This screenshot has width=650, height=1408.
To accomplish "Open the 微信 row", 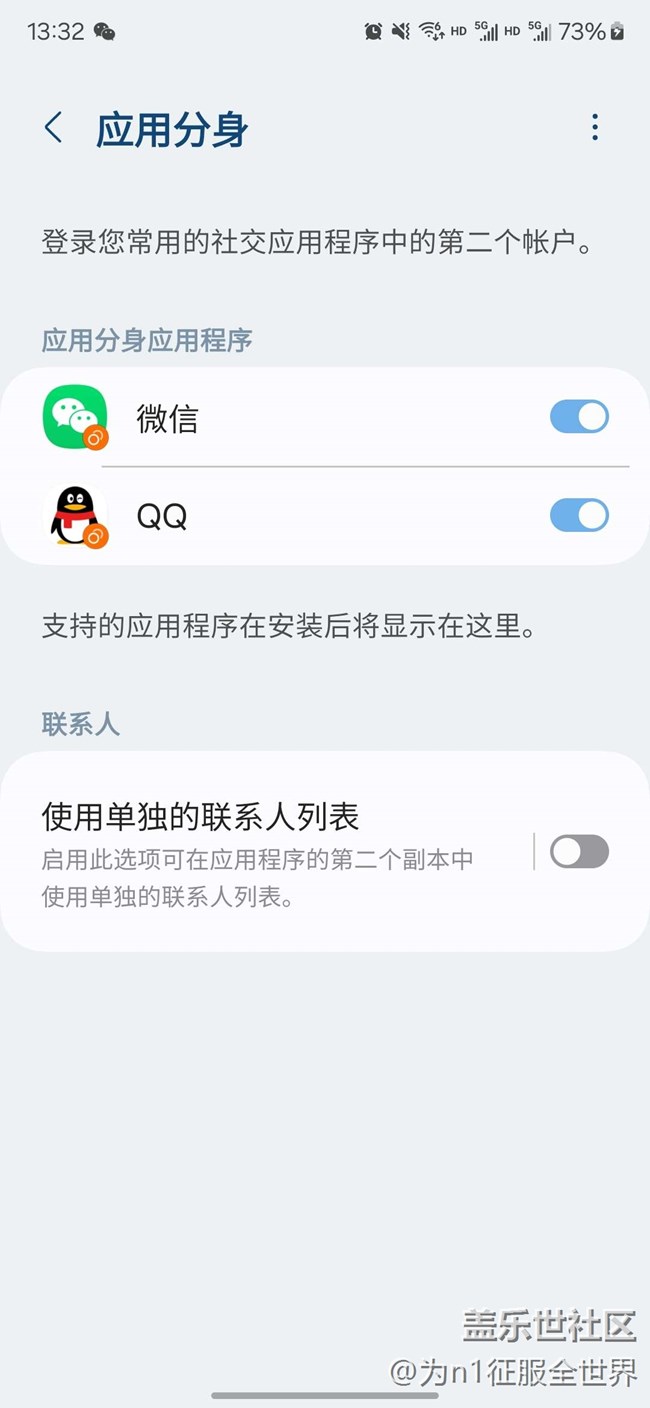I will (325, 417).
